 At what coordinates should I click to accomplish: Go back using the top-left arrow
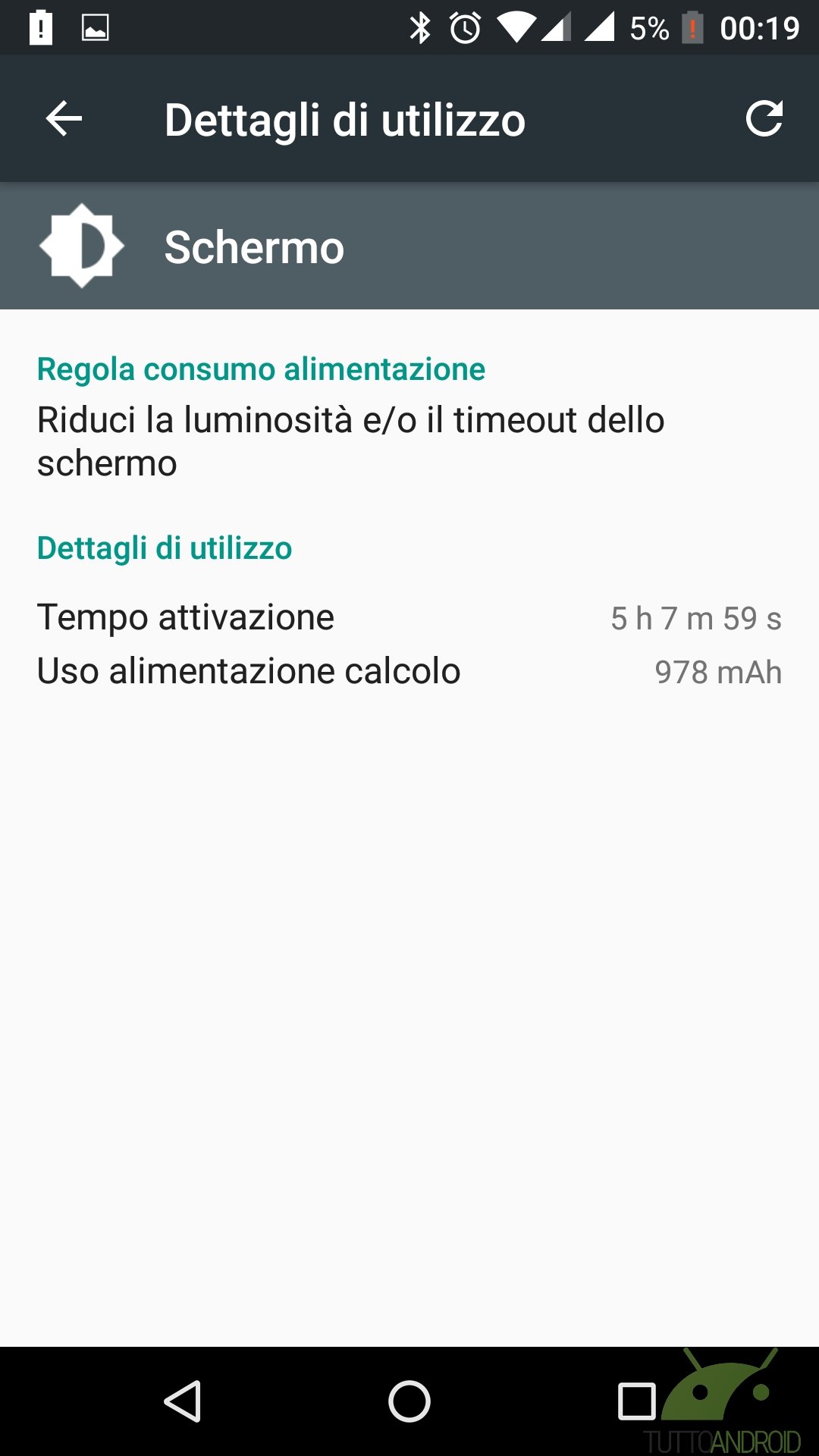pos(64,119)
